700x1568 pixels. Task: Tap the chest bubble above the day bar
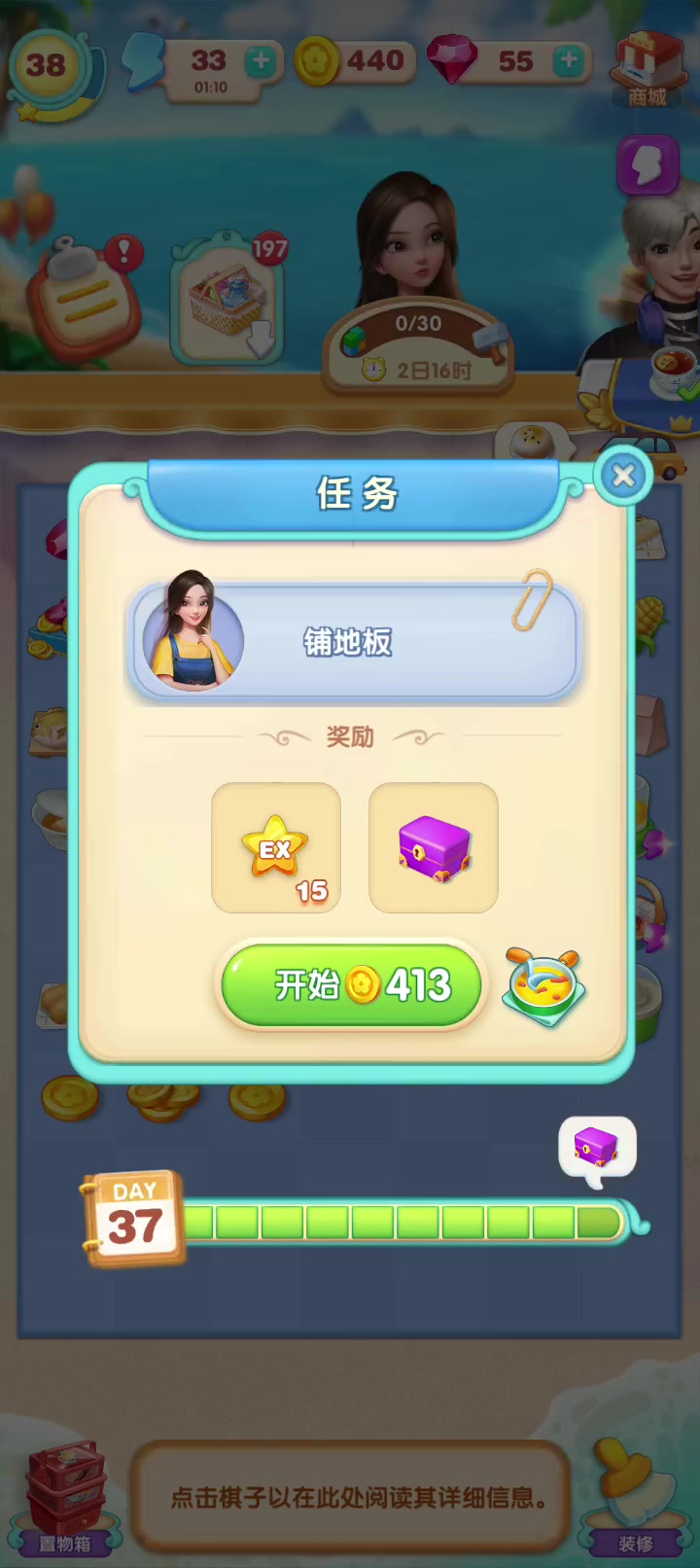(x=597, y=1150)
